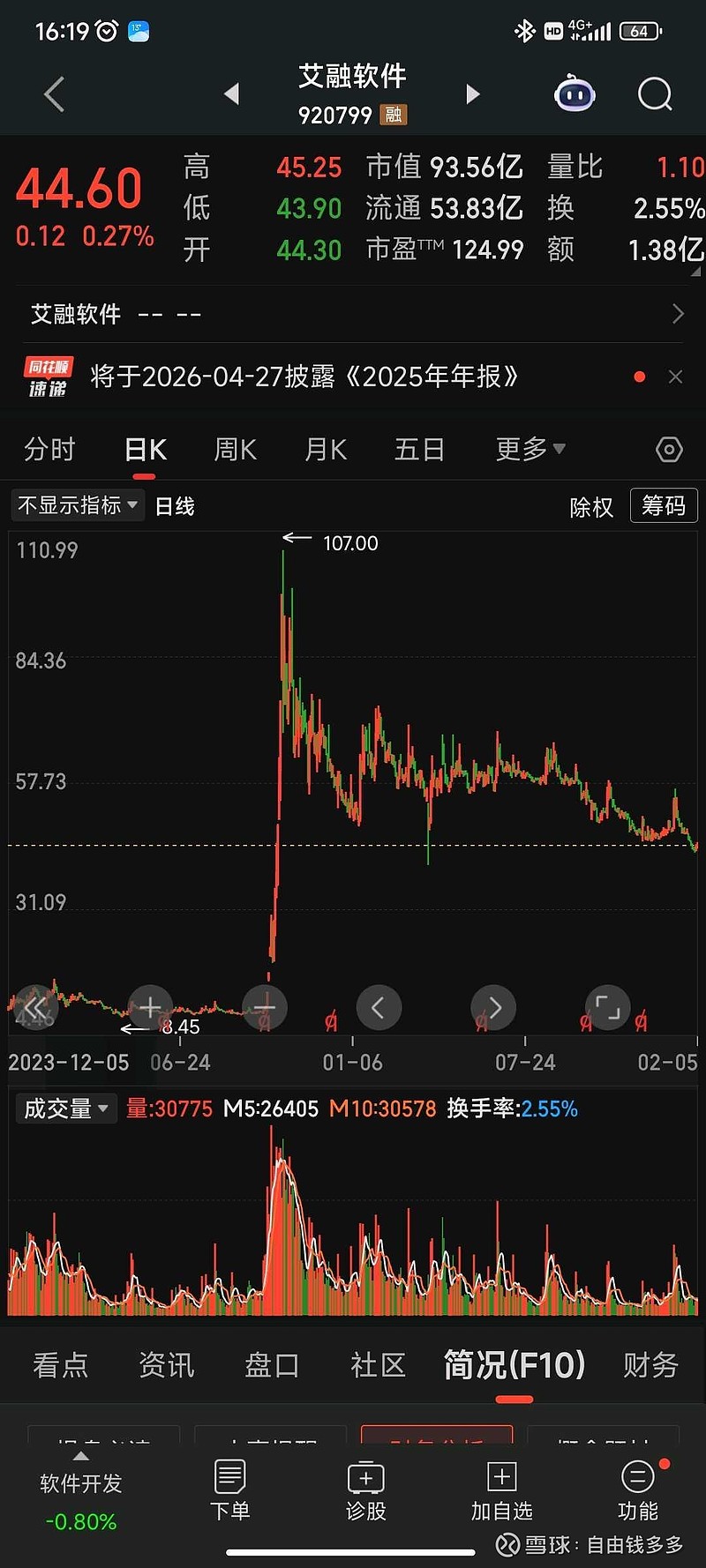Expand chart to fullscreen view
The image size is (706, 1568).
[607, 1007]
